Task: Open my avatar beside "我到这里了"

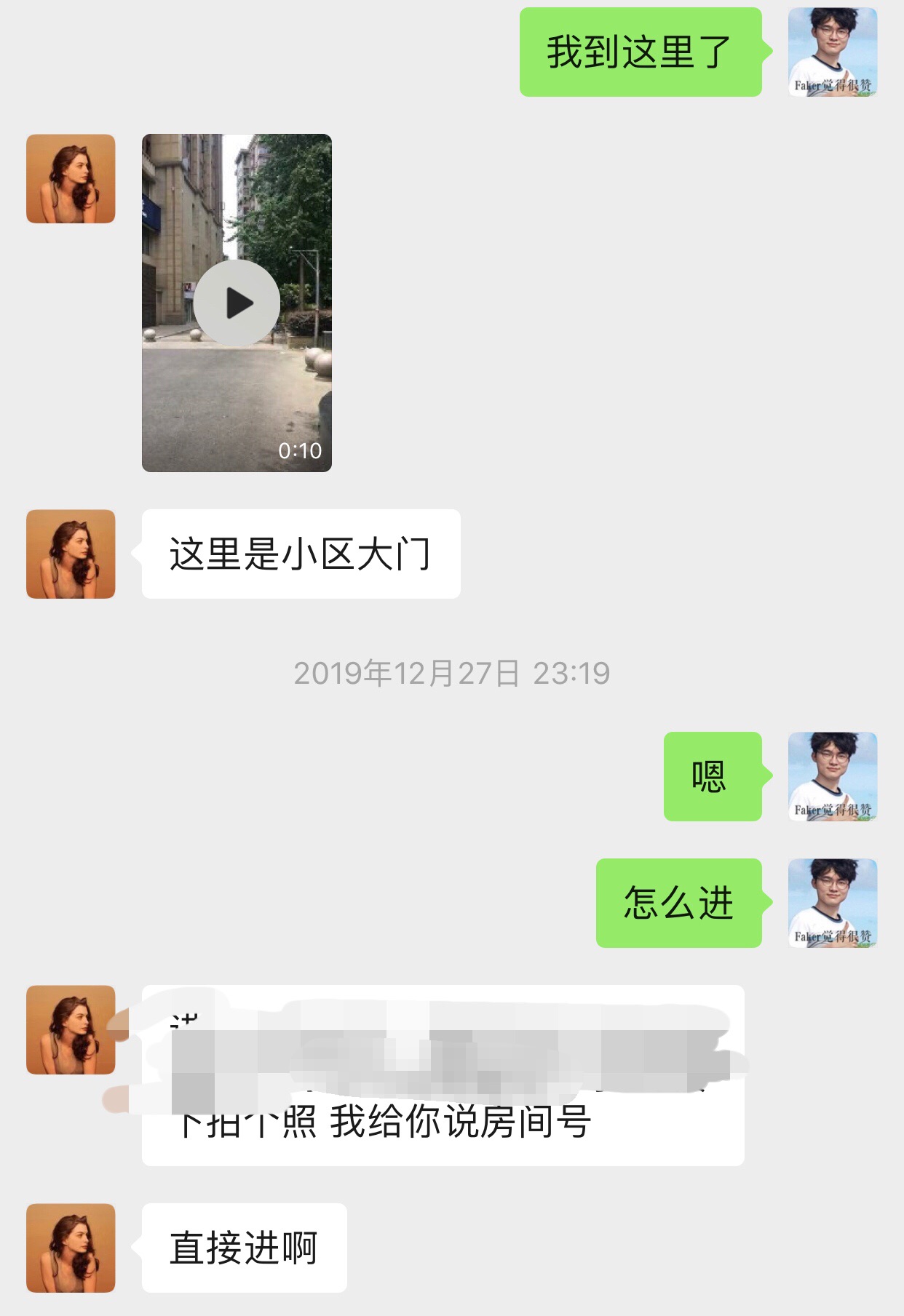Action: point(833,52)
